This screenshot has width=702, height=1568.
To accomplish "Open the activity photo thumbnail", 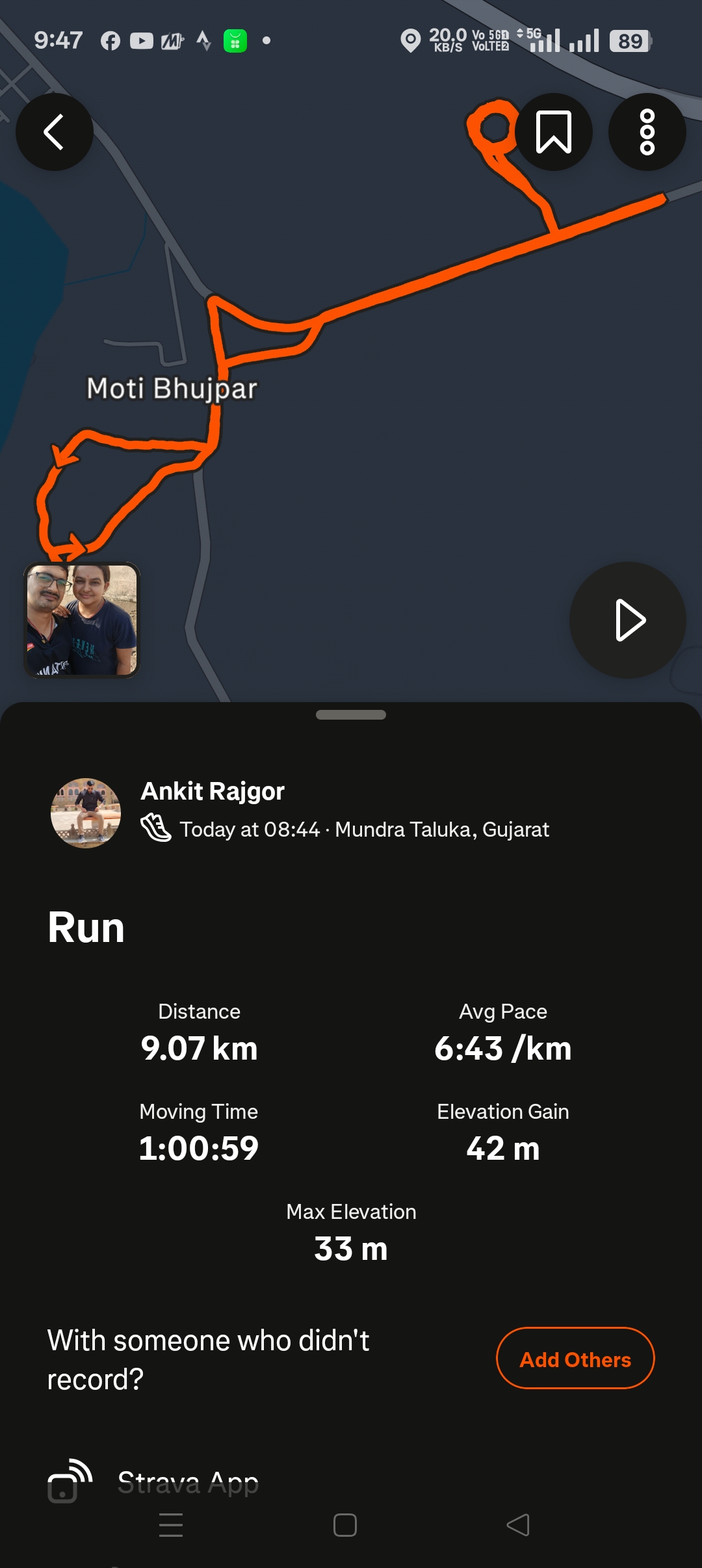I will click(82, 620).
